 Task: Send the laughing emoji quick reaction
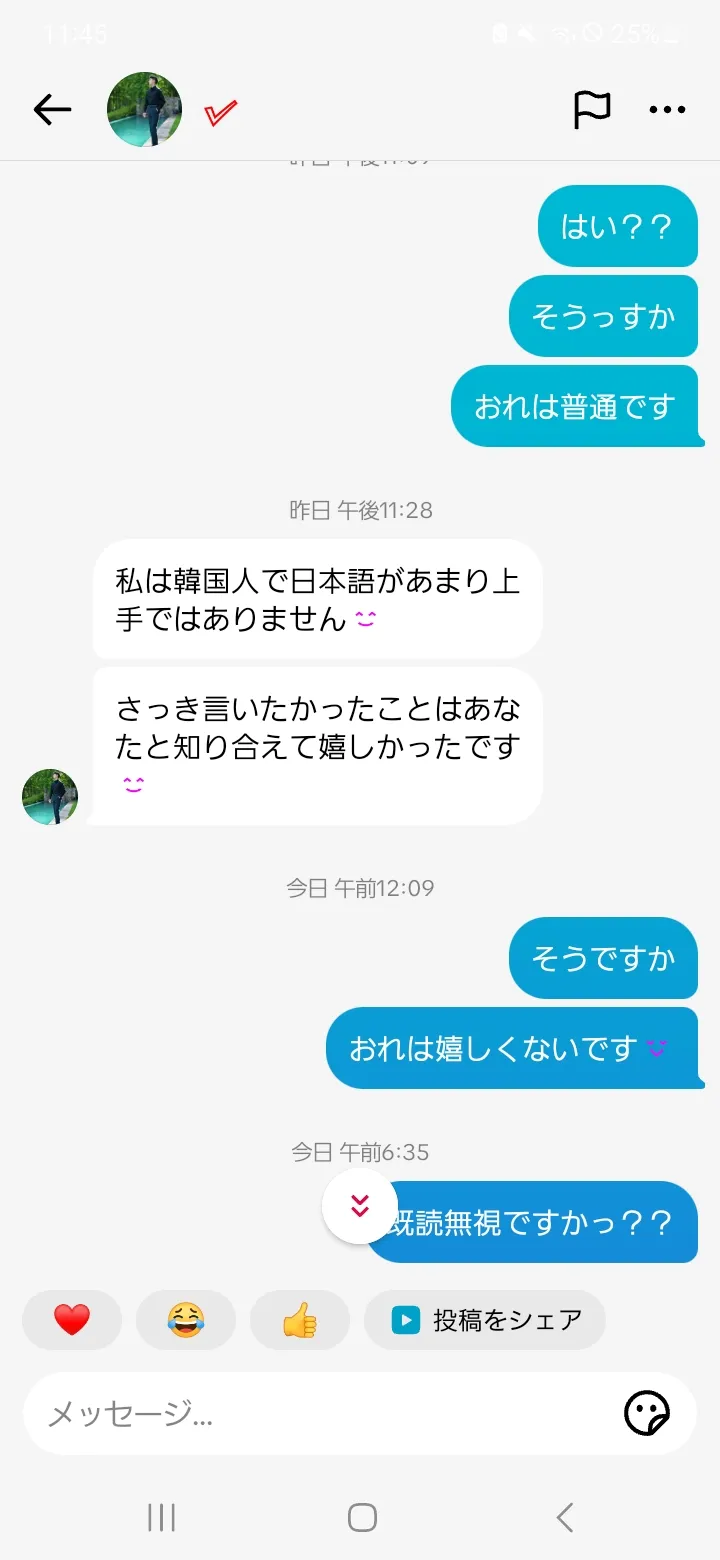point(186,1320)
